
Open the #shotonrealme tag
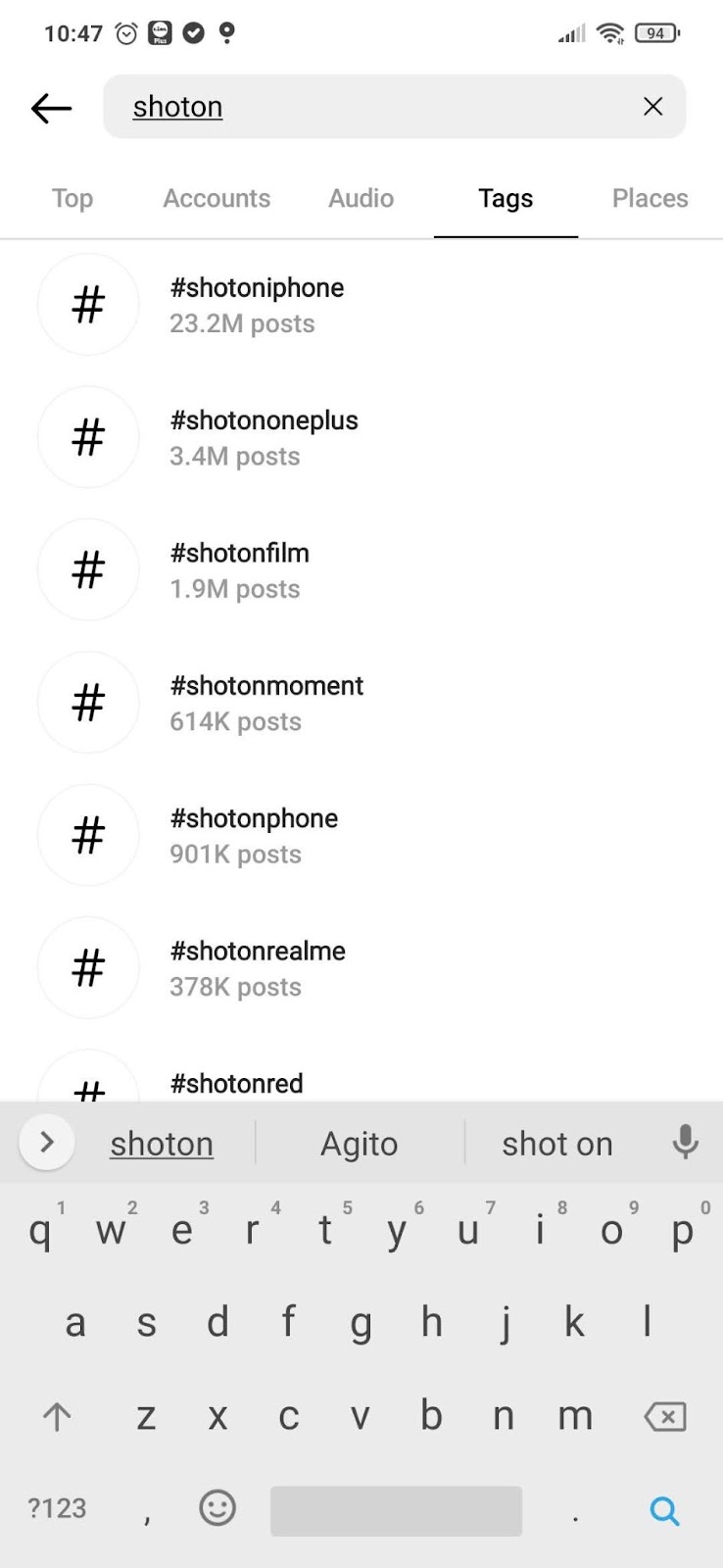tap(258, 967)
